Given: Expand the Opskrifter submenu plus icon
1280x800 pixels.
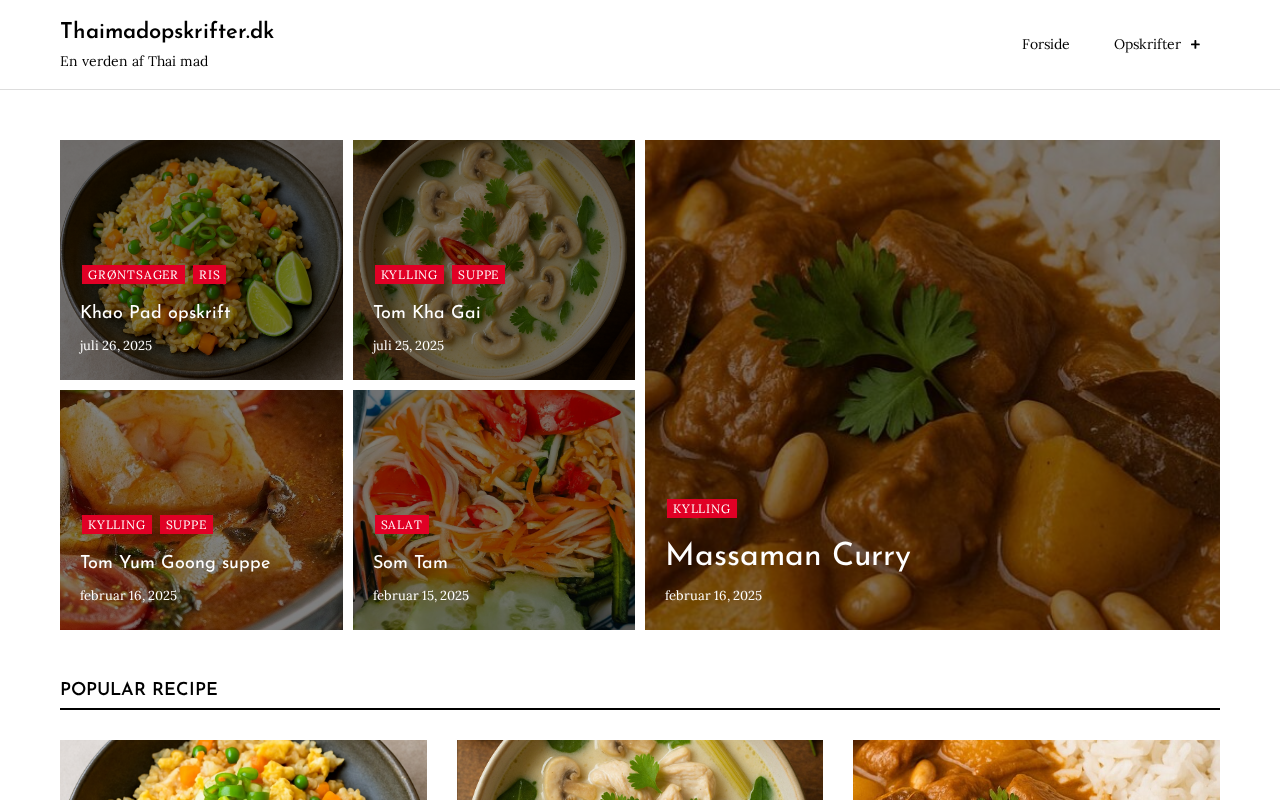Looking at the screenshot, I should point(1195,45).
